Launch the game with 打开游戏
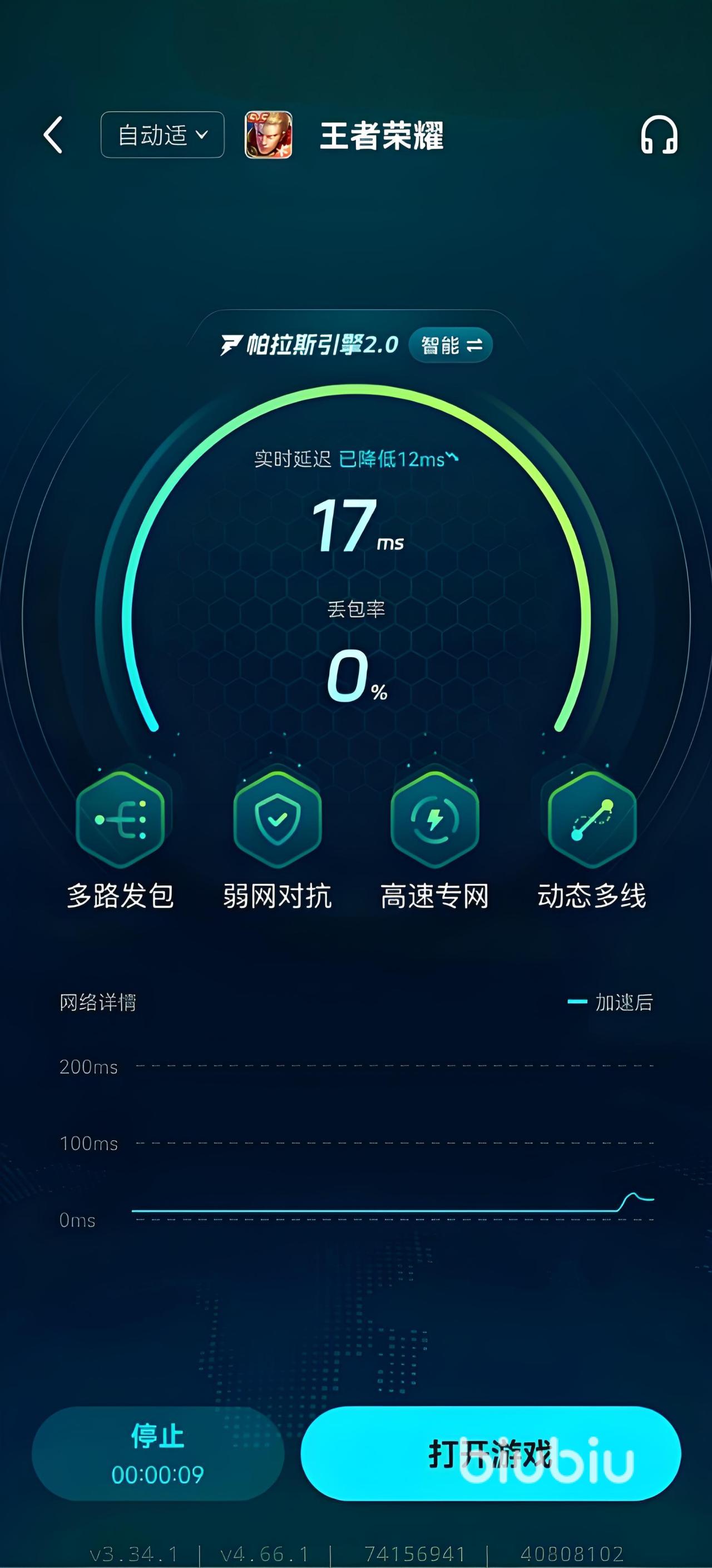The image size is (712, 1568). [491, 1453]
